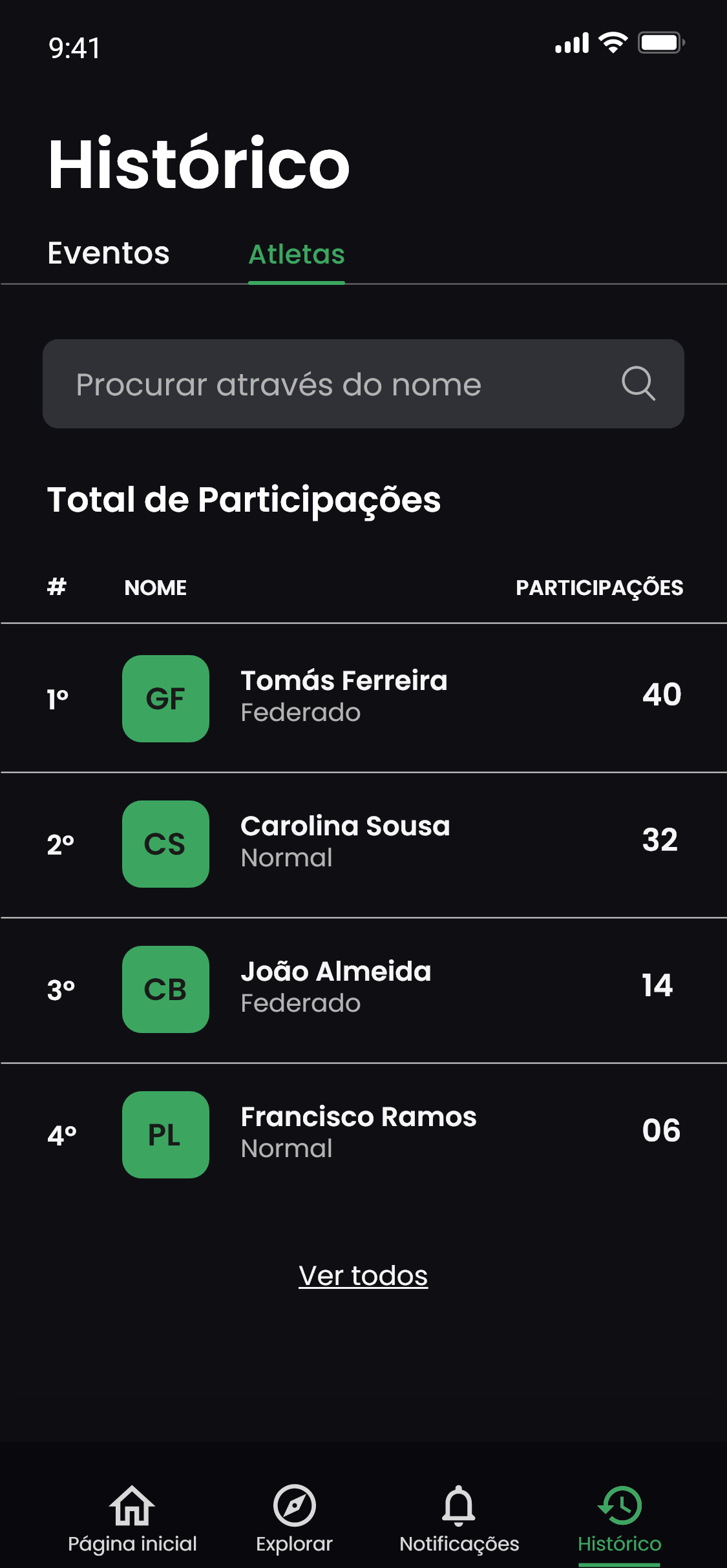Open João Almeida's CB avatar
The height and width of the screenshot is (1568, 727).
pos(165,989)
